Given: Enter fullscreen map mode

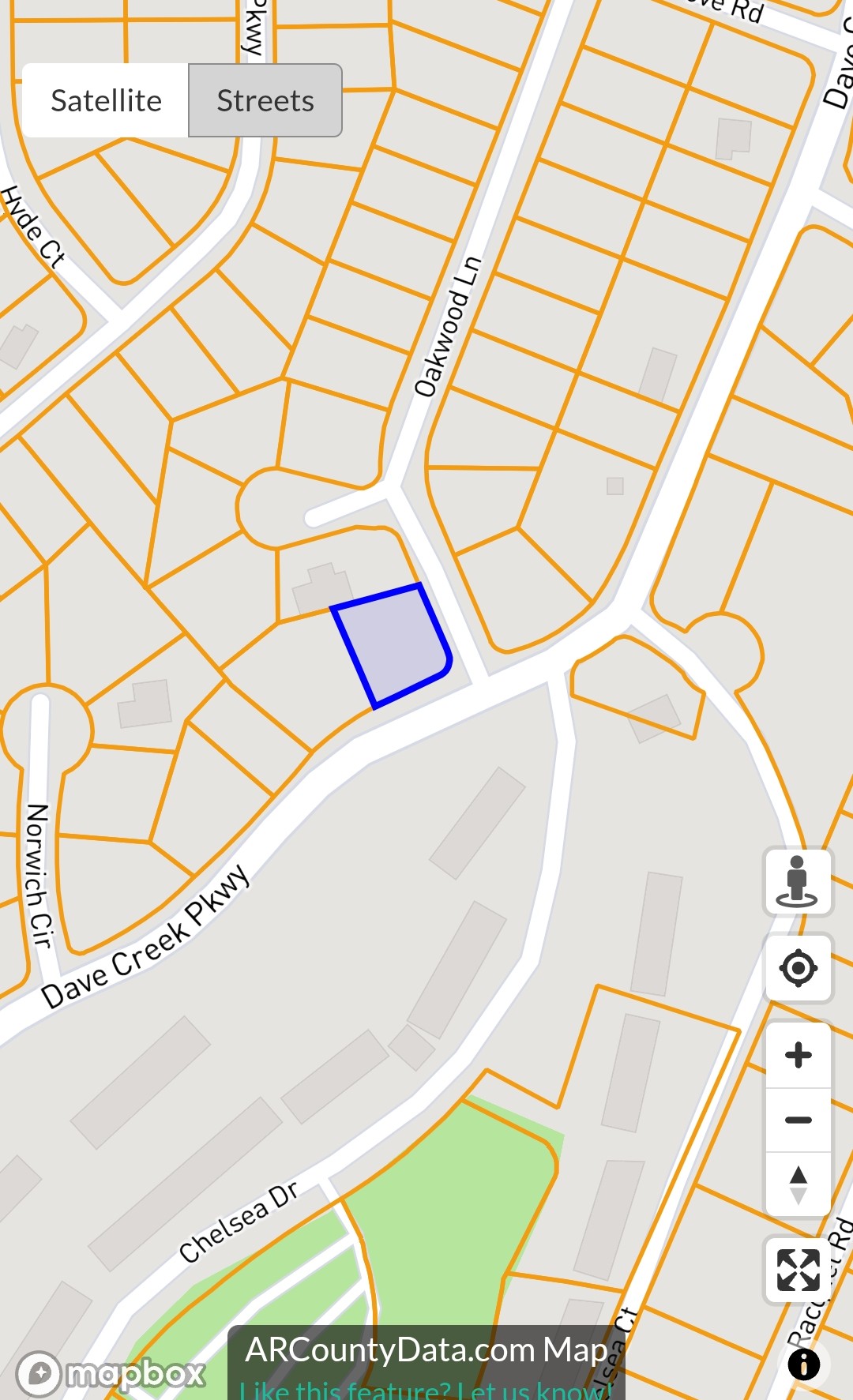Looking at the screenshot, I should (798, 1271).
